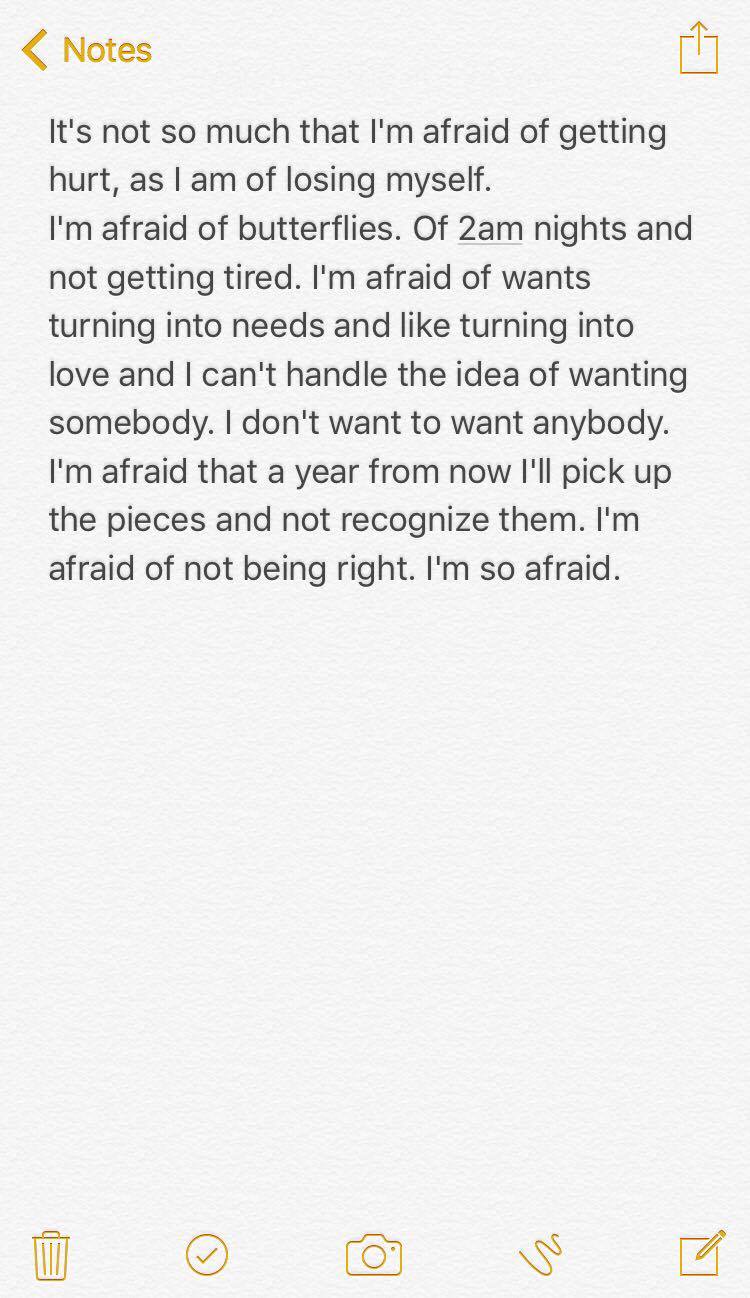Compose a new note
This screenshot has width=750, height=1298.
[x=702, y=1252]
